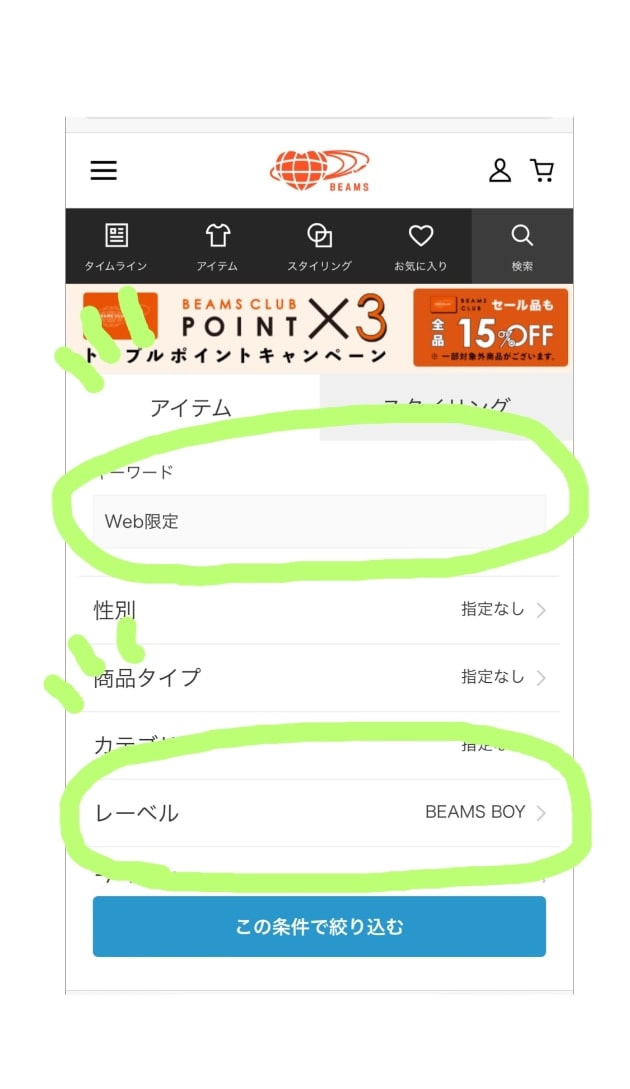Apply filters with この条件で絞り込む
The height and width of the screenshot is (1089, 630).
click(319, 926)
